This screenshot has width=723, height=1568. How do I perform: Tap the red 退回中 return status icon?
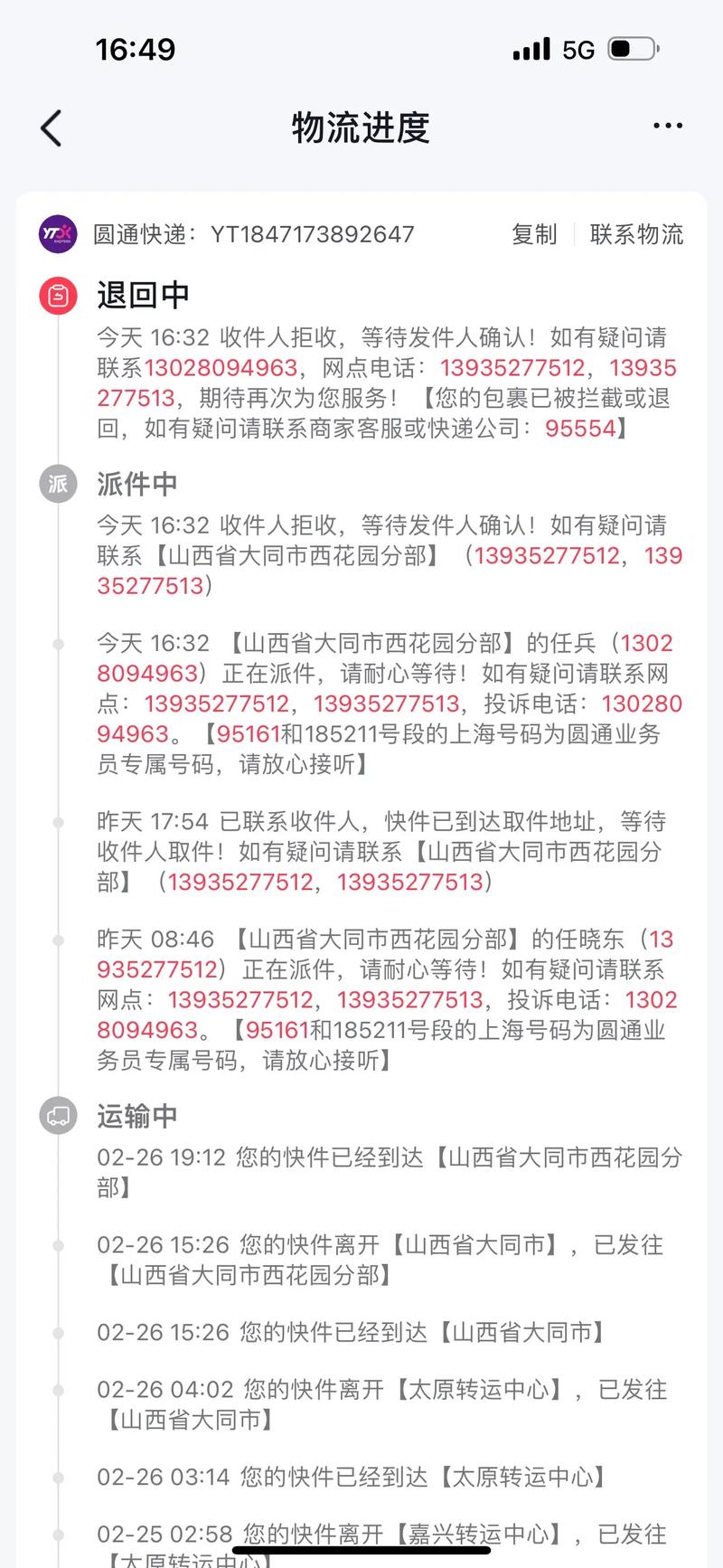click(56, 293)
